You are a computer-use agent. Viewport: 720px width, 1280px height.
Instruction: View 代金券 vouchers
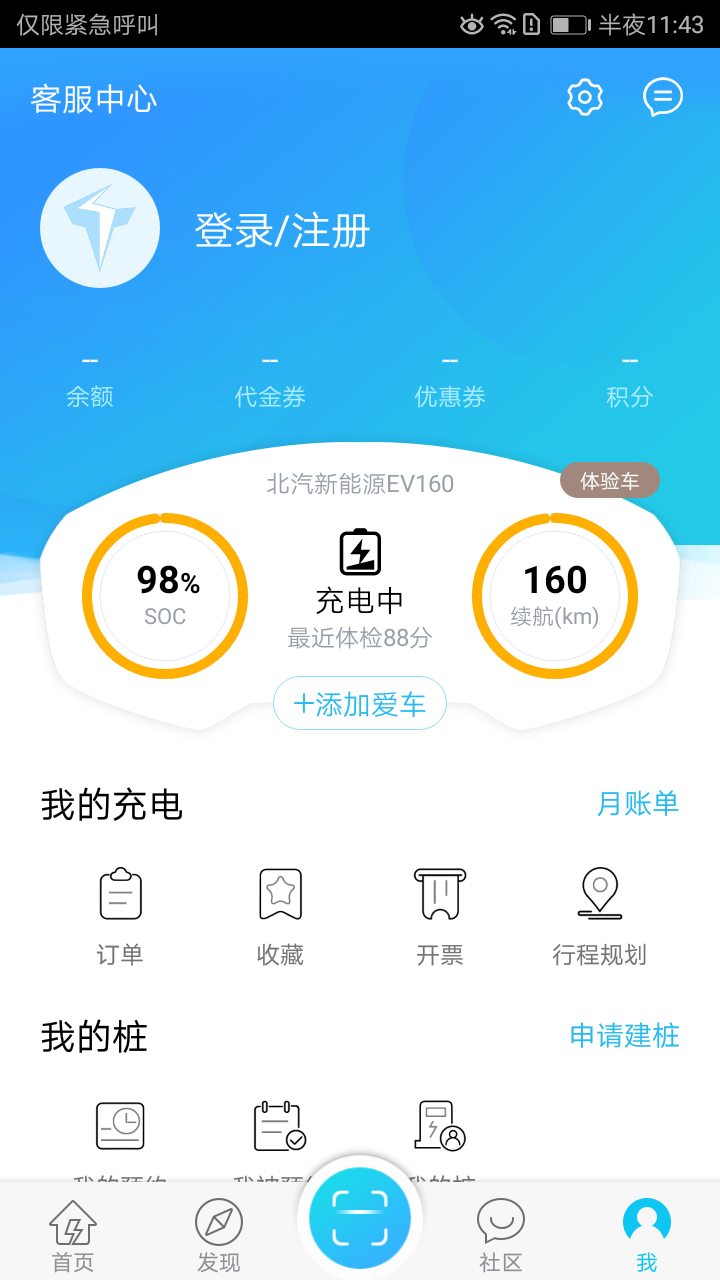click(270, 382)
